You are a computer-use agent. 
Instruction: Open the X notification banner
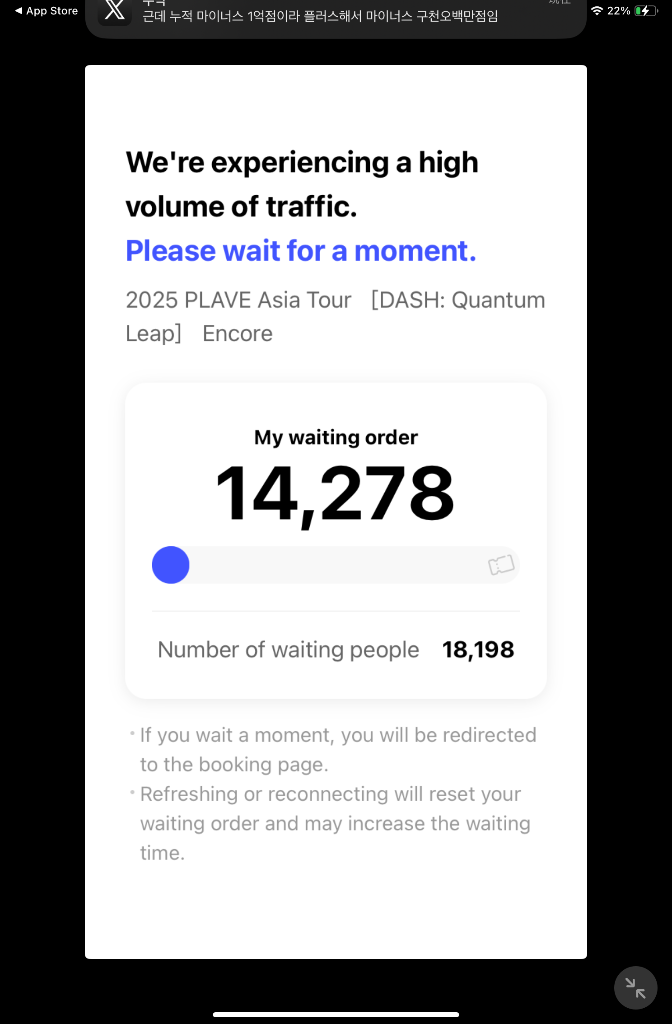click(335, 15)
